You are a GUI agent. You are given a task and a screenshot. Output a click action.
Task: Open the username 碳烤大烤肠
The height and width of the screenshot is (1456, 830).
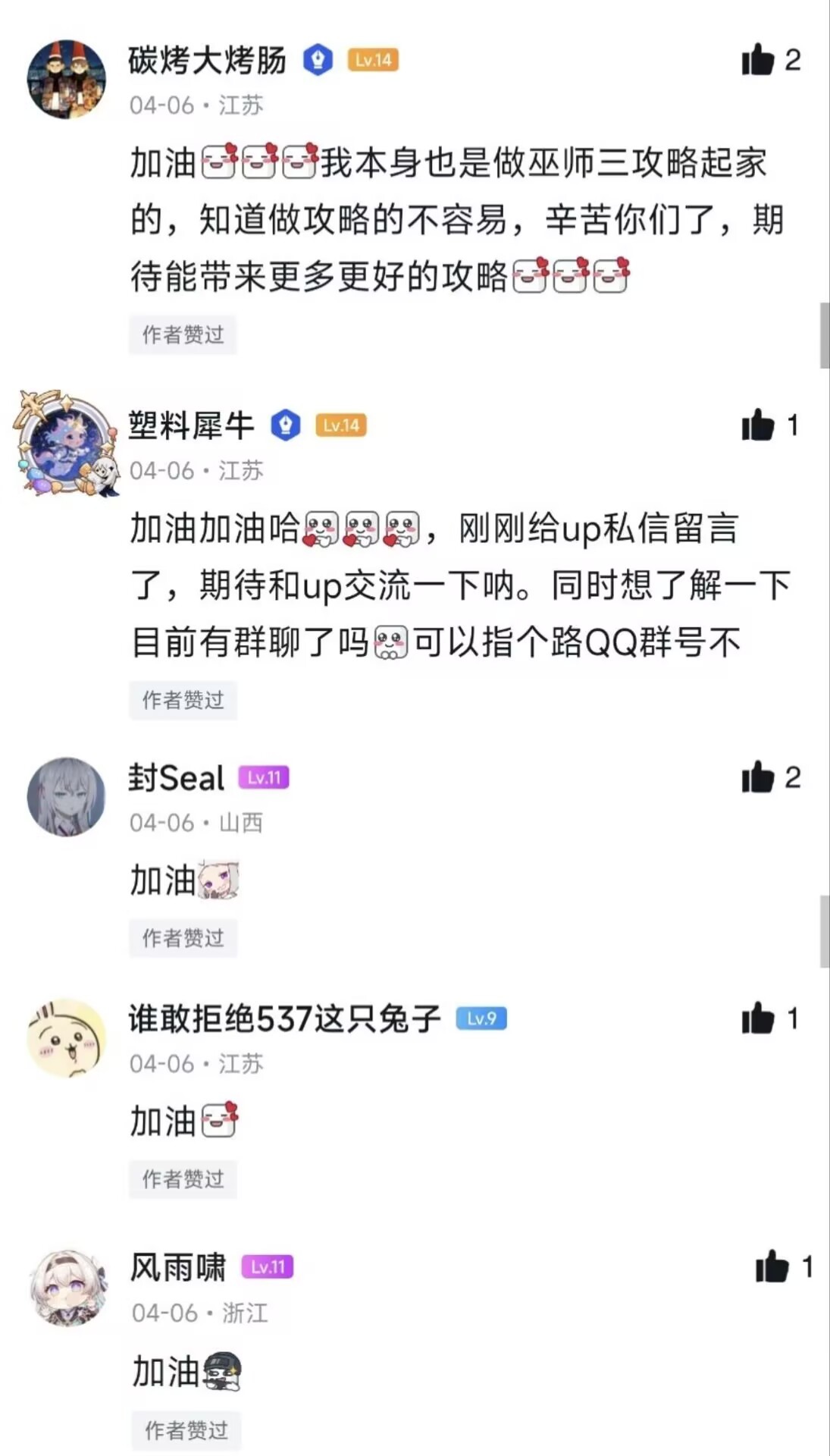[x=207, y=61]
